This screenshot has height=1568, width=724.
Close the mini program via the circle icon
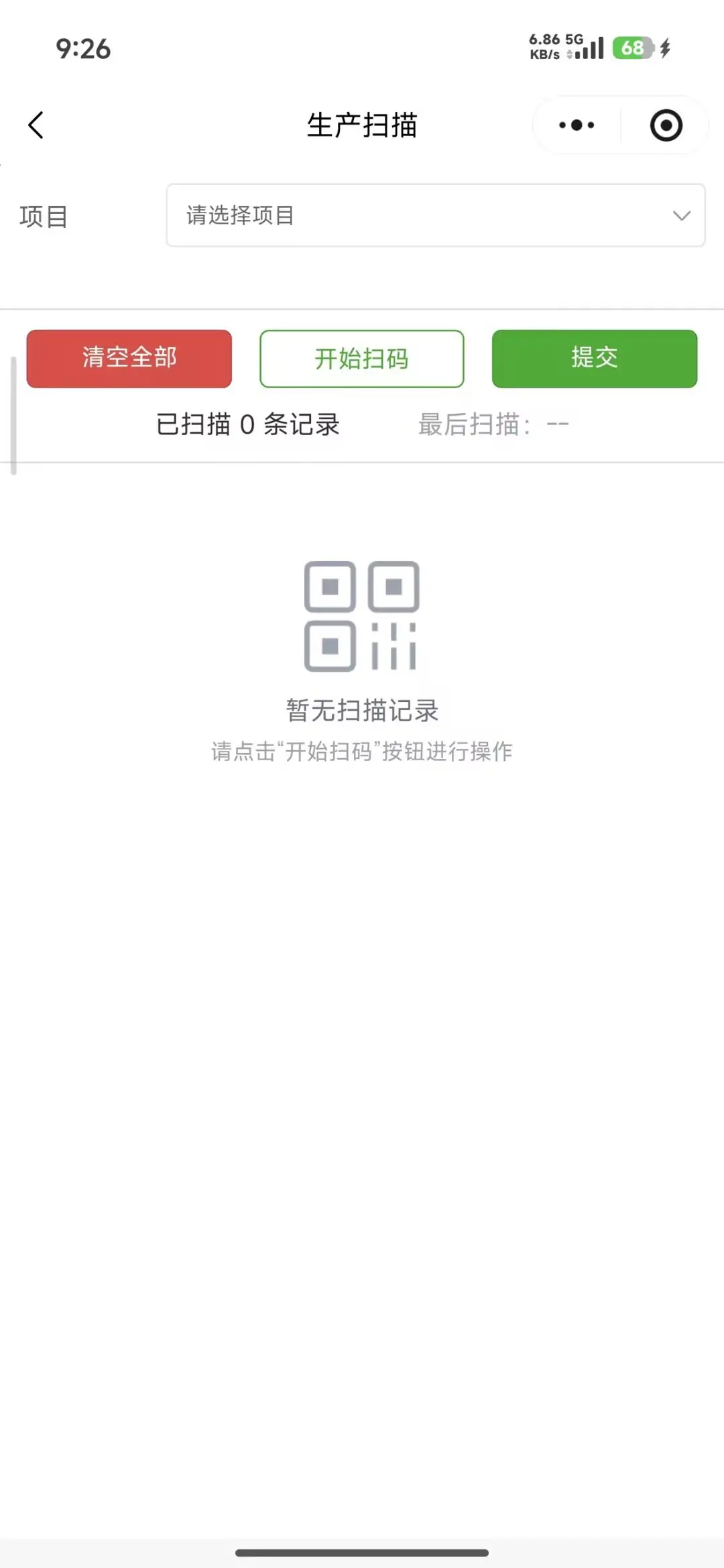[666, 125]
